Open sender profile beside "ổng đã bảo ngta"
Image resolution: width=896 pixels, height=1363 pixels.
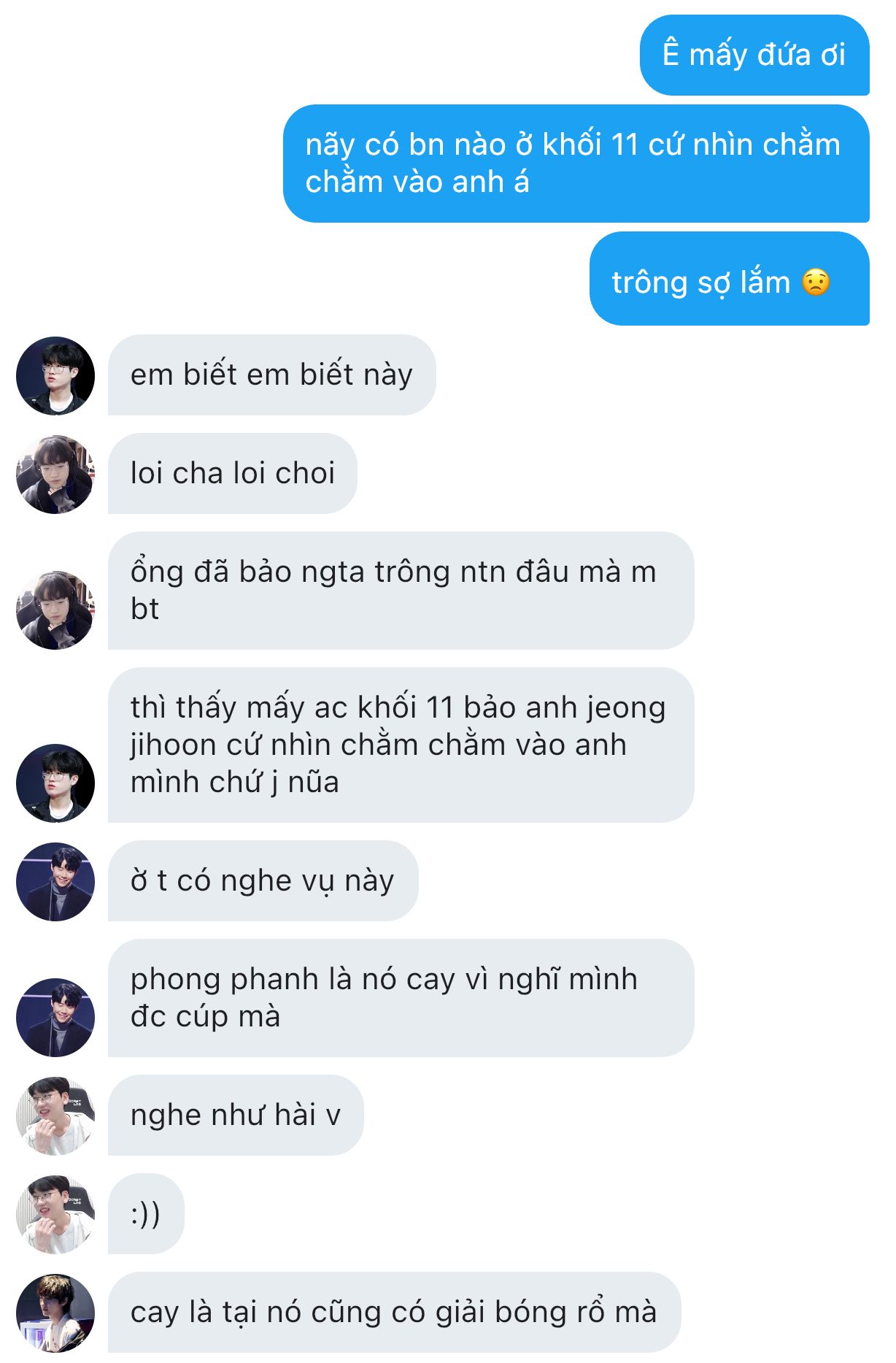pyautogui.click(x=55, y=610)
